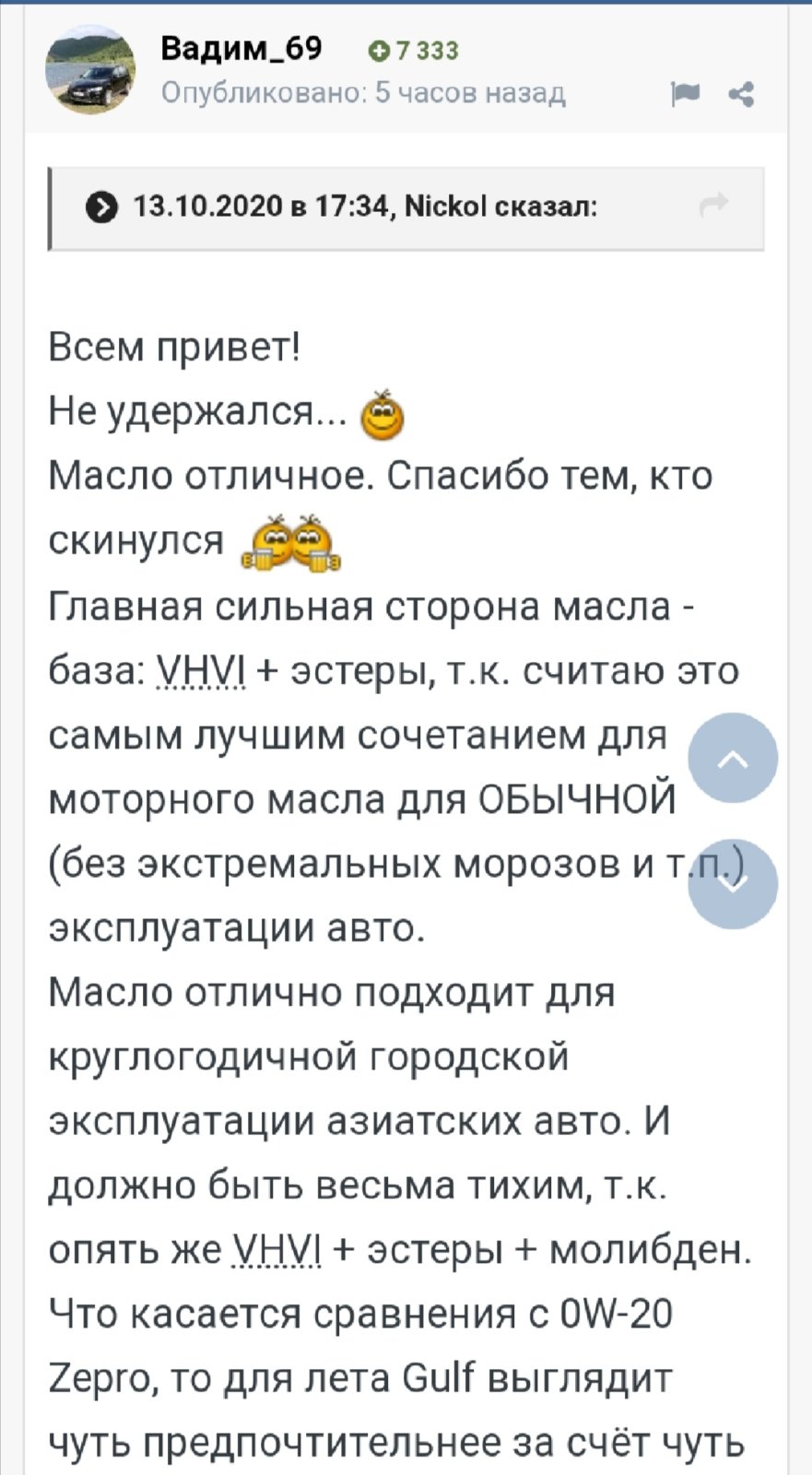Go to Nickol's original quoted post
The height and width of the screenshot is (1475, 812).
[x=714, y=205]
